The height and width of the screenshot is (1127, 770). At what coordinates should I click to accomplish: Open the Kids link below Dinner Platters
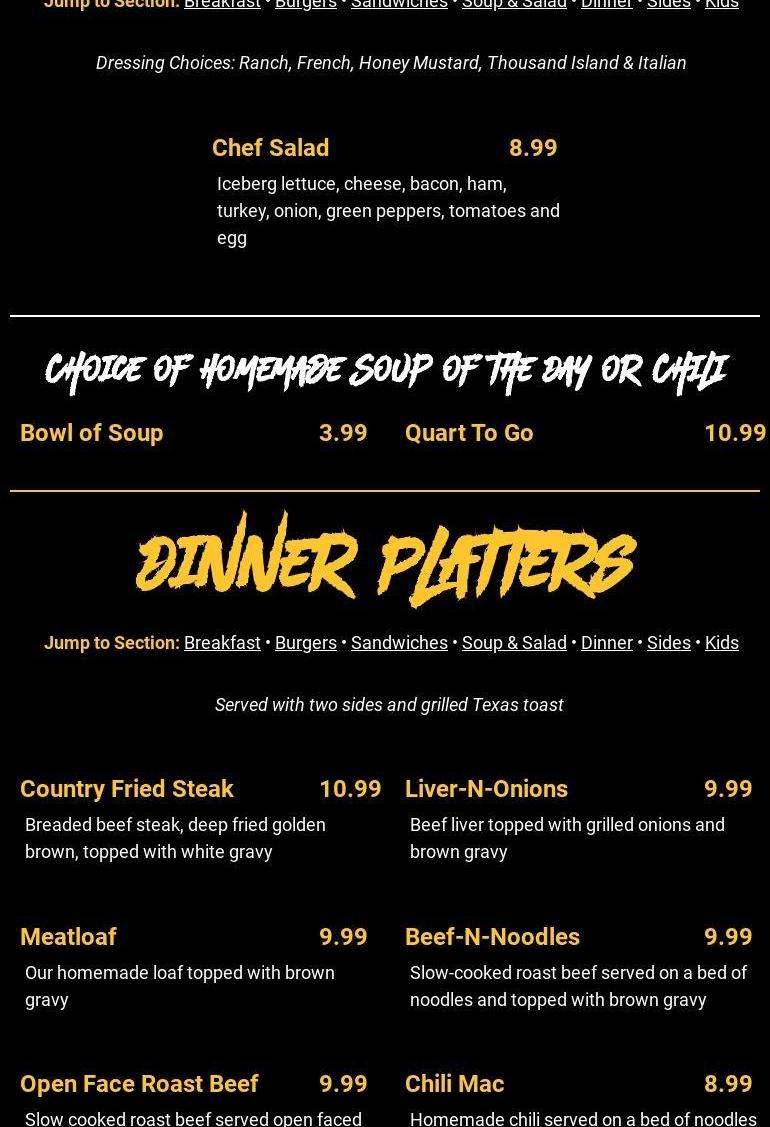(x=721, y=642)
